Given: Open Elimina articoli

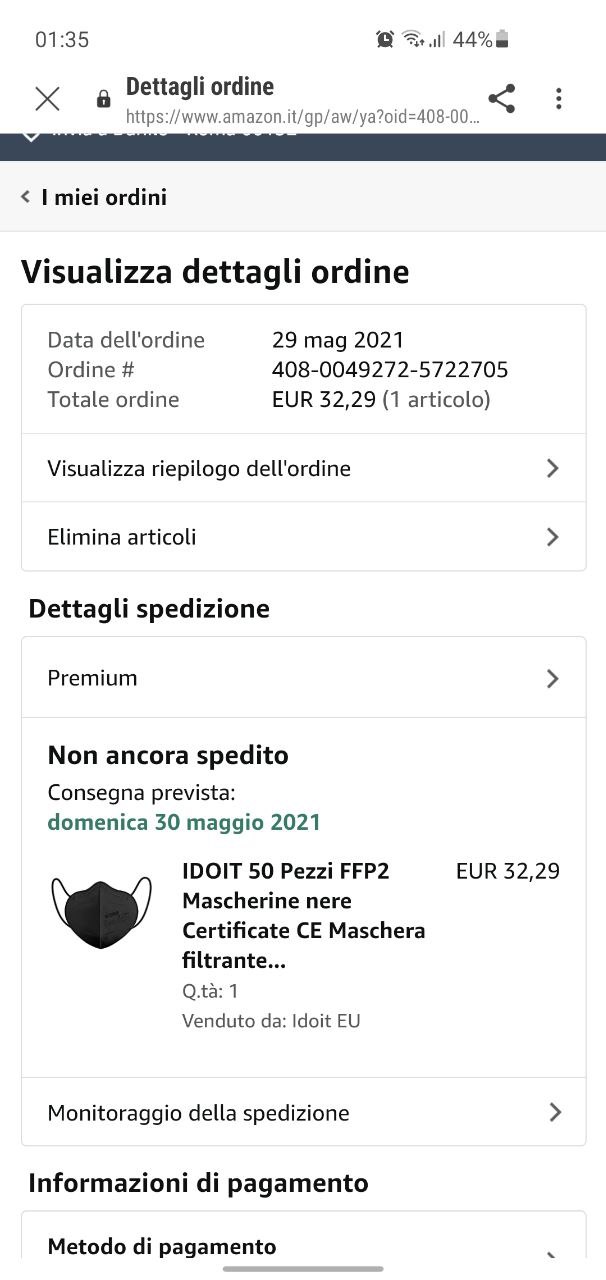Looking at the screenshot, I should click(x=303, y=537).
